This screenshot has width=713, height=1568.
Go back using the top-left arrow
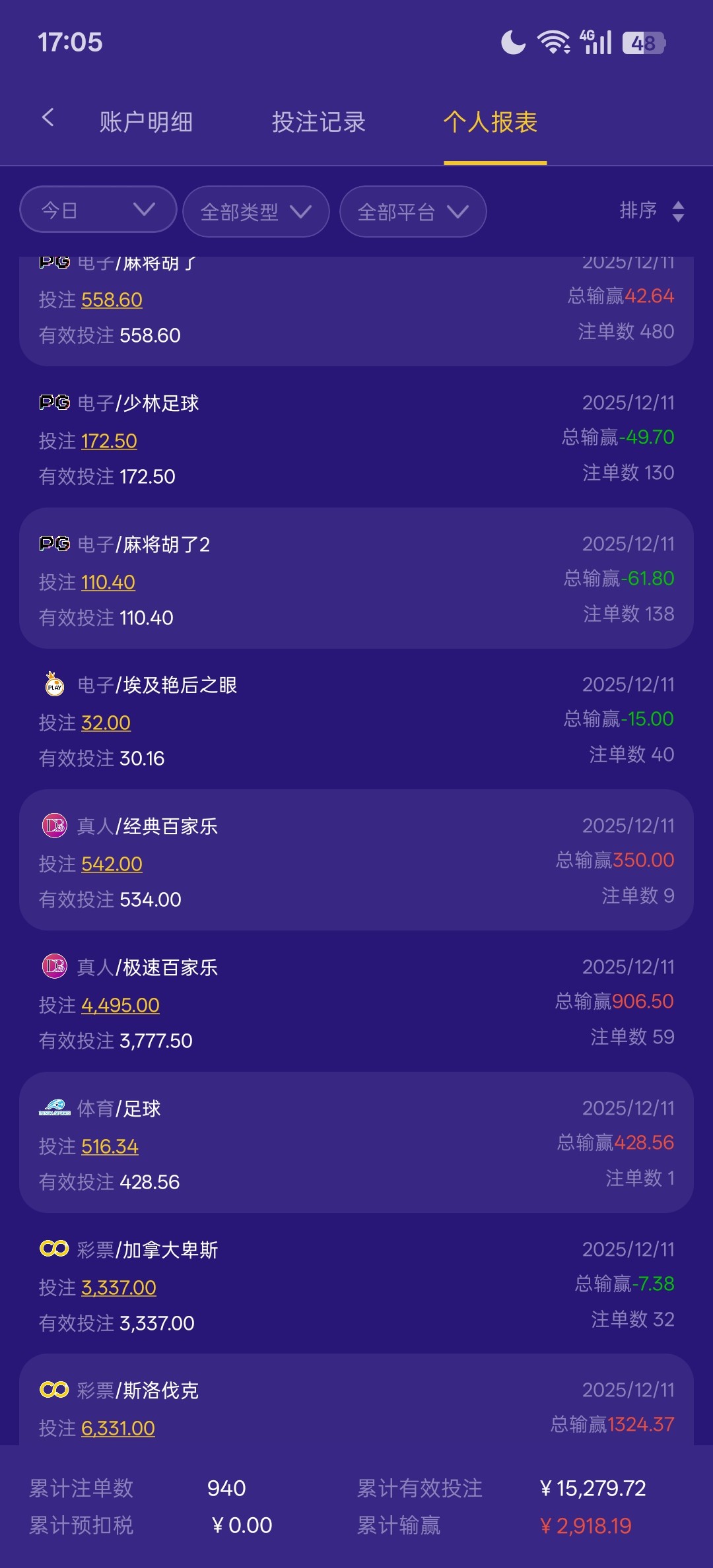[48, 119]
